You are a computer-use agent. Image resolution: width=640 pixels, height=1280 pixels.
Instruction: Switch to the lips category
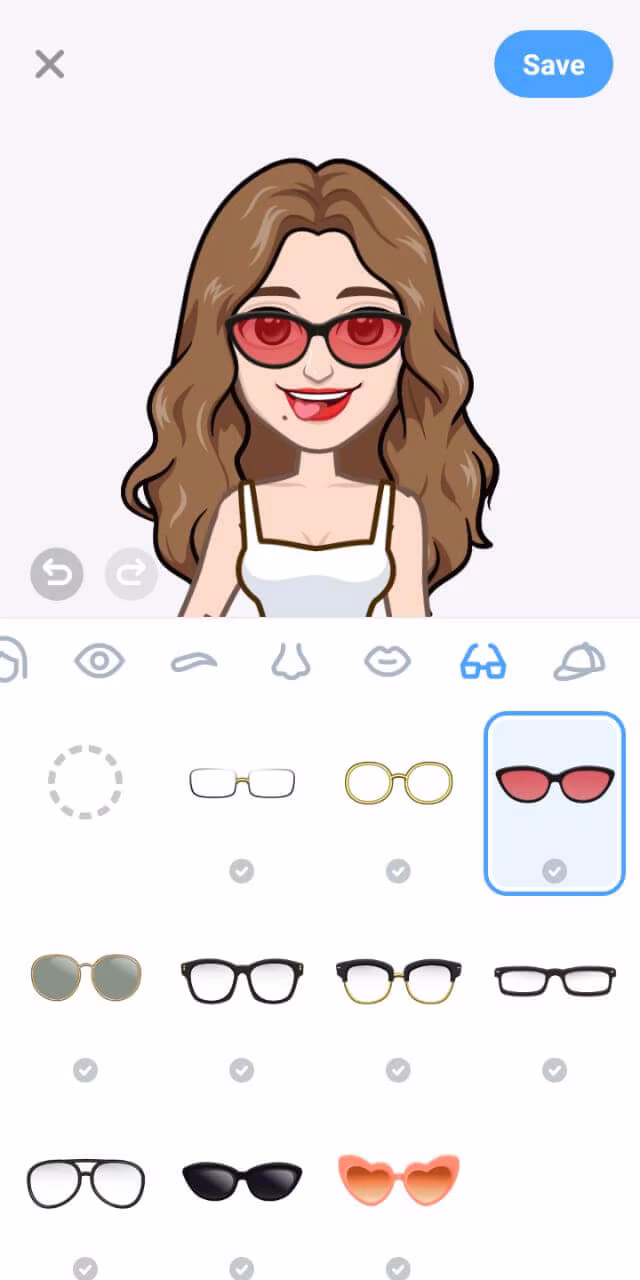click(387, 661)
